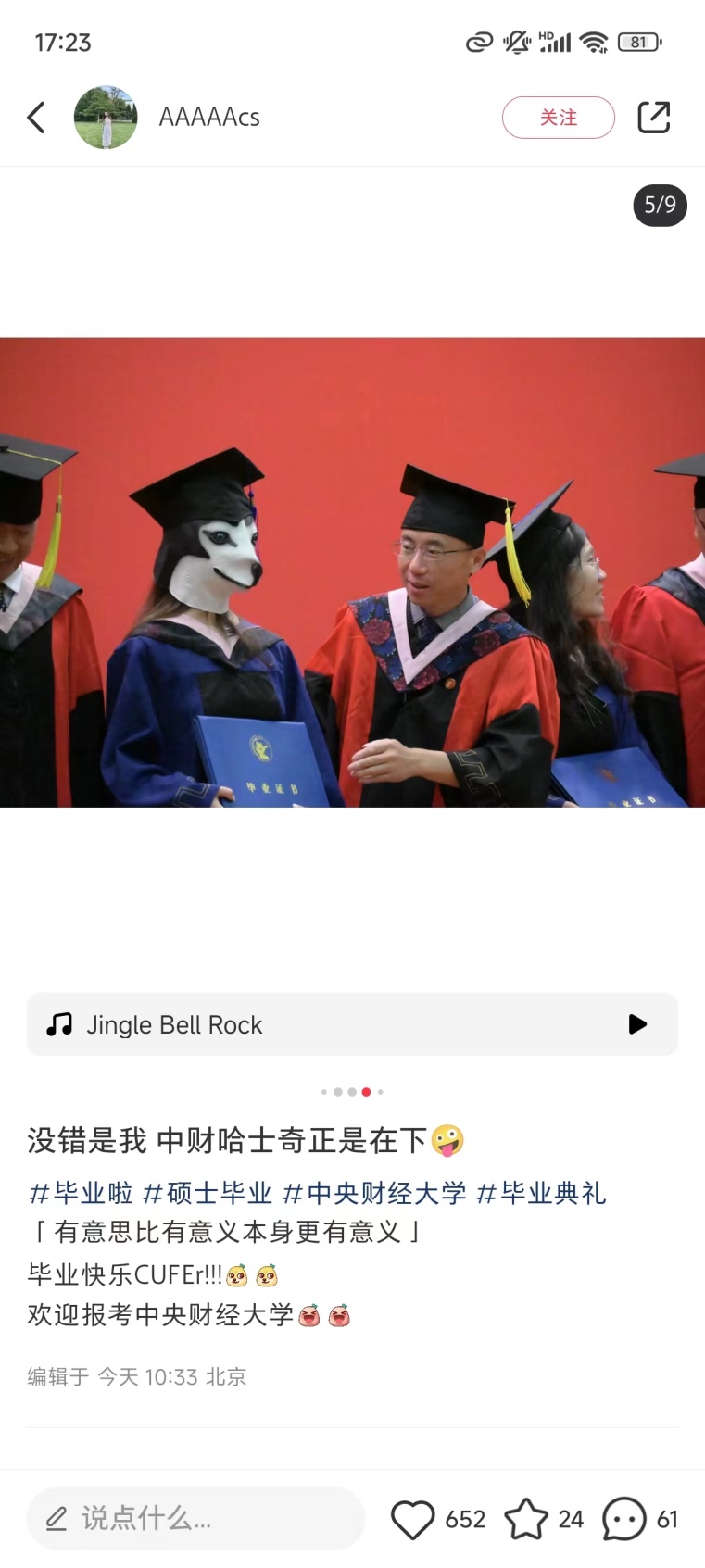Open the hashtag #硕士毕业
Image resolution: width=705 pixels, height=1568 pixels.
208,1193
